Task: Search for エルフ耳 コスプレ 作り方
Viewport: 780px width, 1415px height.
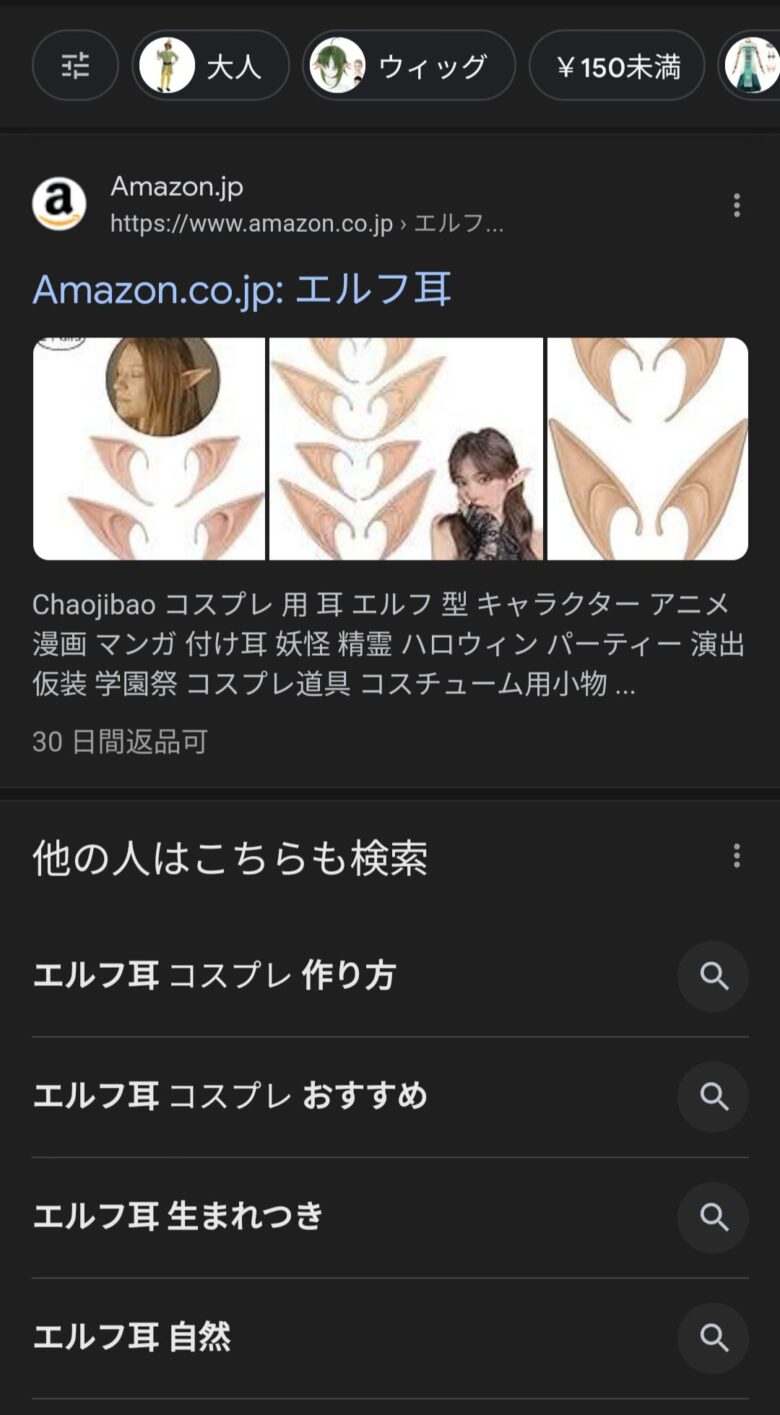Action: coord(214,975)
